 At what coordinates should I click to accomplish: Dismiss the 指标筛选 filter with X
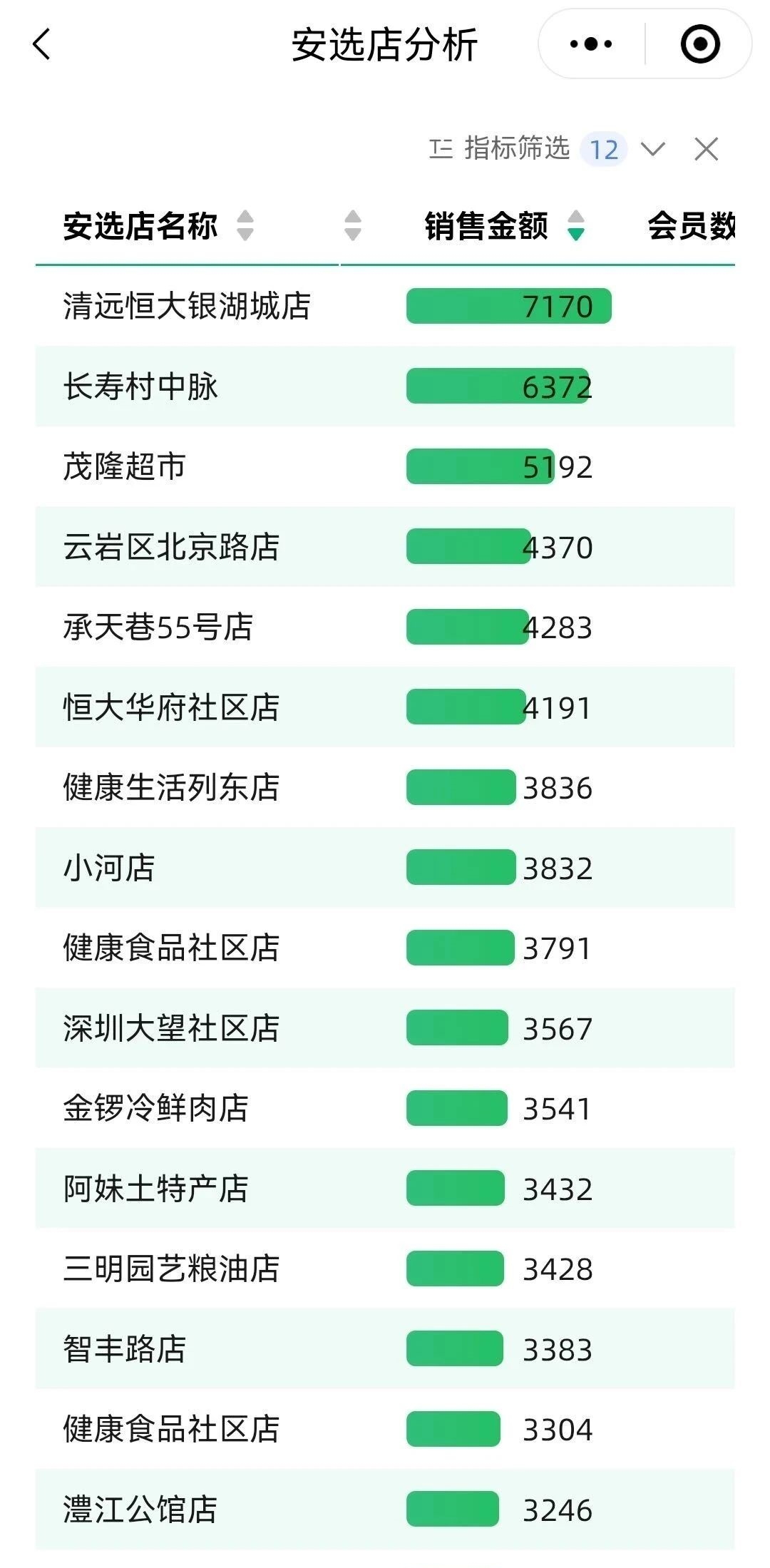pos(706,149)
